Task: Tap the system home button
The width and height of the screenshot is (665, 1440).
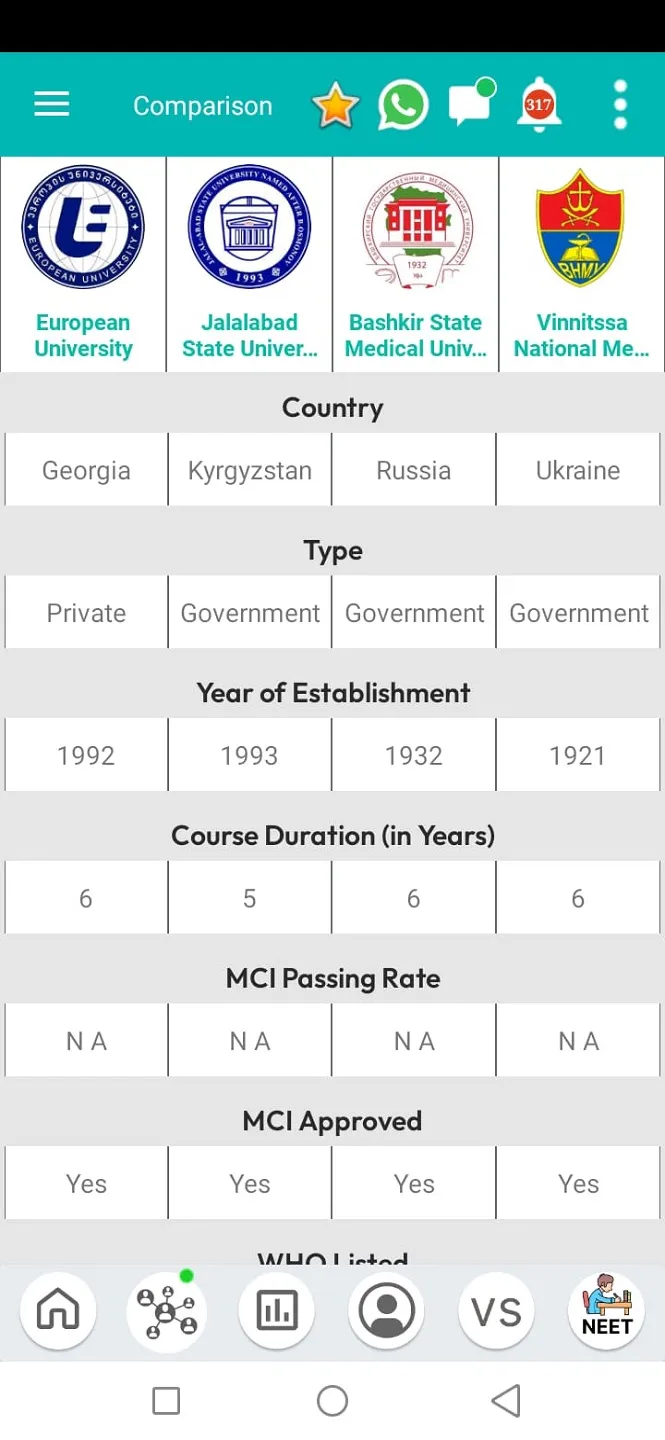Action: (x=332, y=1401)
